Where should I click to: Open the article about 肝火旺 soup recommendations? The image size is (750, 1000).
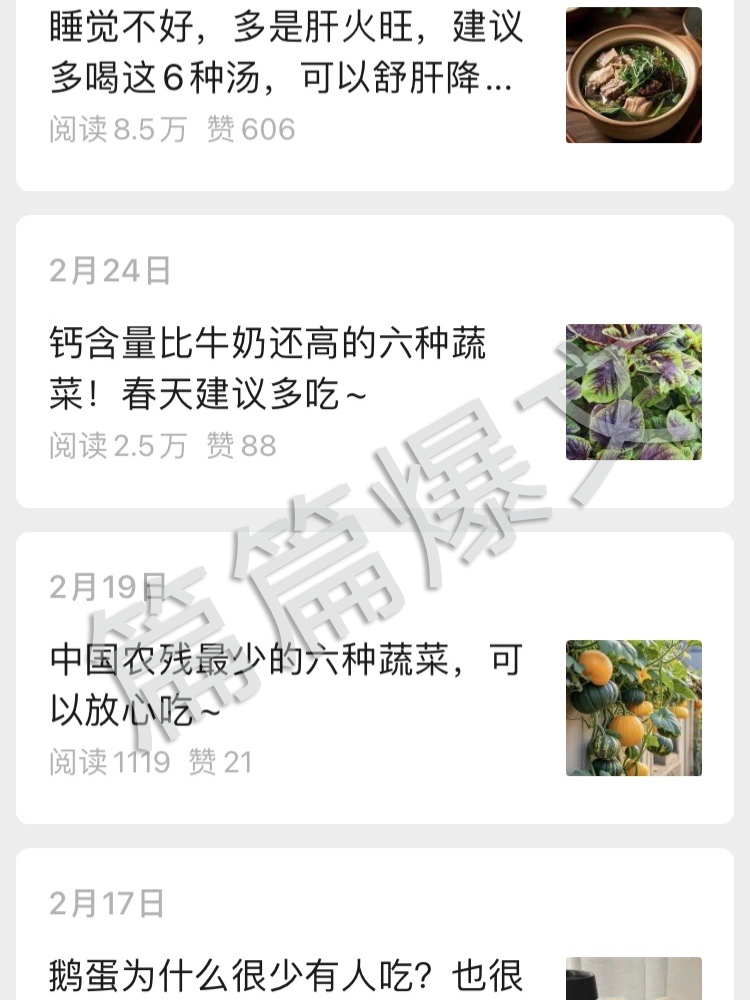pos(285,55)
